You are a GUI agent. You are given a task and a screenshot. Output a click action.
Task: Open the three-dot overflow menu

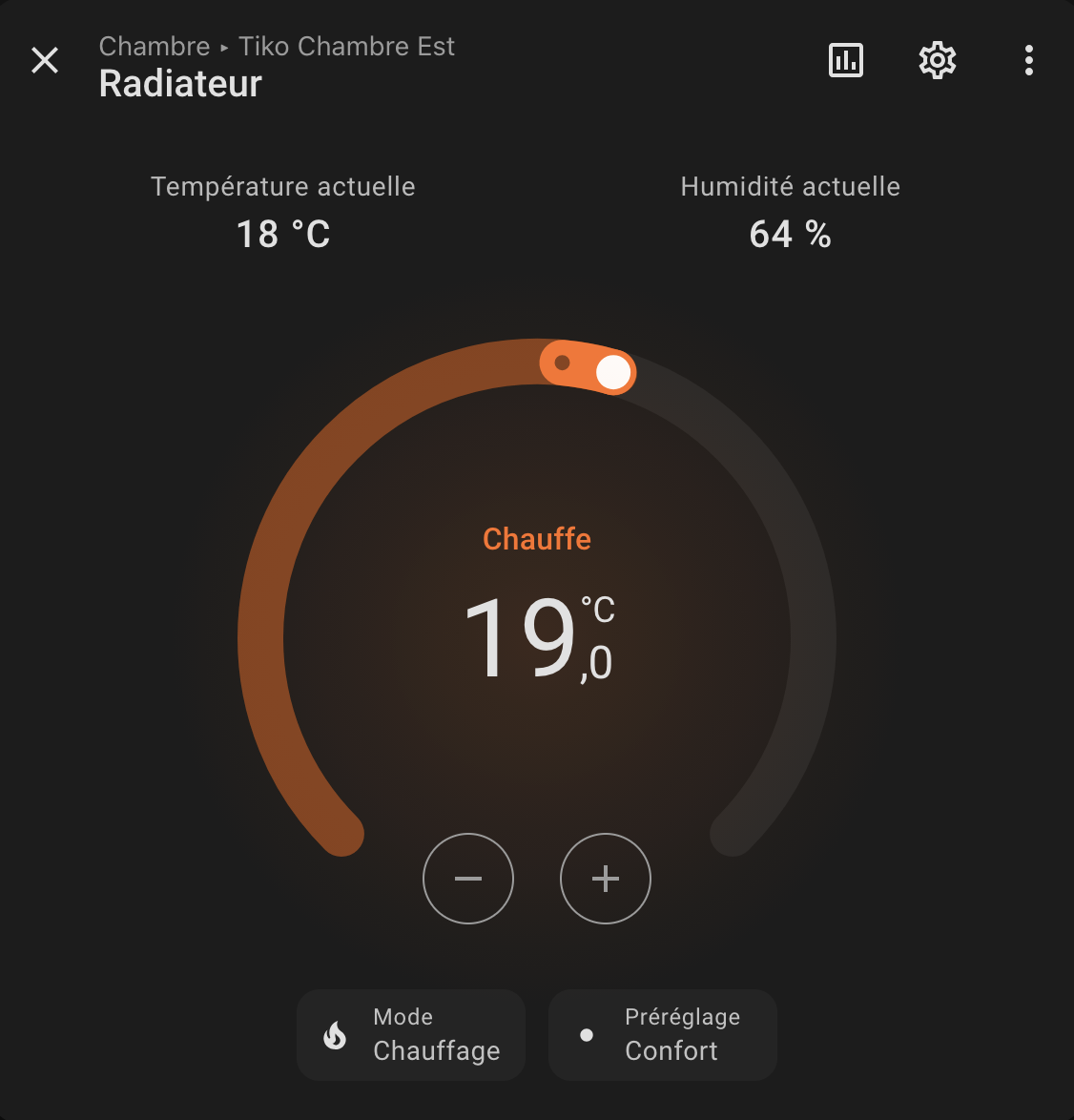(x=1028, y=60)
